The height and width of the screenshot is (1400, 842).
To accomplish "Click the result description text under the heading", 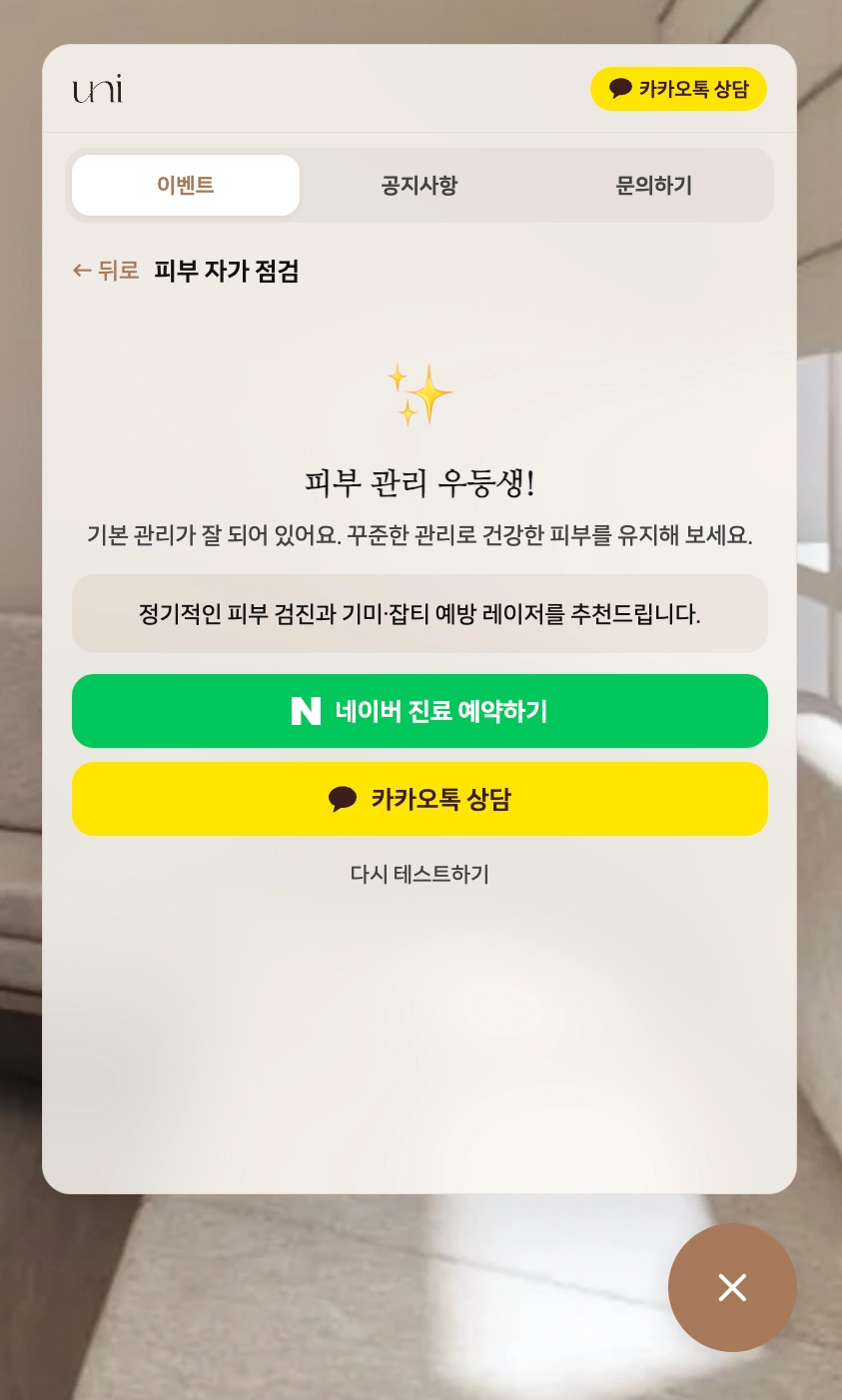I will coord(420,536).
